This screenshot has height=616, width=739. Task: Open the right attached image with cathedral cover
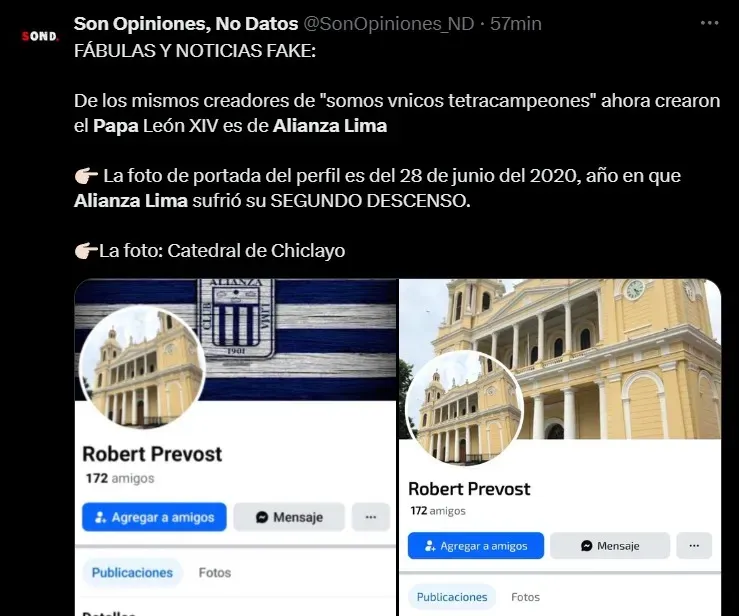[560, 447]
